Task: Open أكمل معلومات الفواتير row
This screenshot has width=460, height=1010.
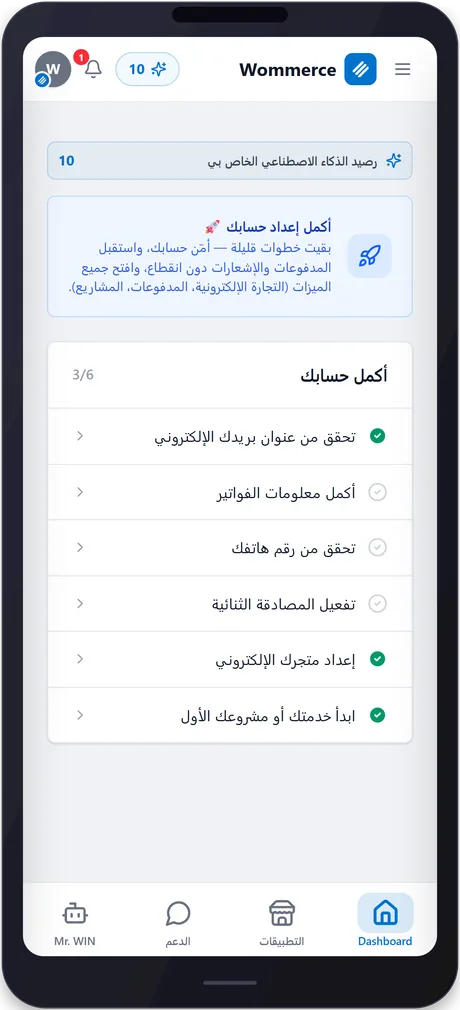Action: [230, 492]
